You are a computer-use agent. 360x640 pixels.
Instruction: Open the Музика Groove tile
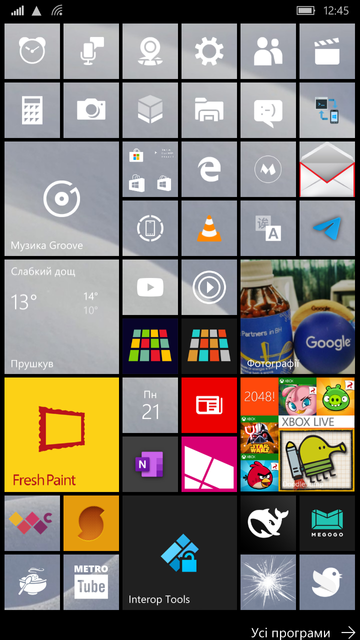point(62,199)
